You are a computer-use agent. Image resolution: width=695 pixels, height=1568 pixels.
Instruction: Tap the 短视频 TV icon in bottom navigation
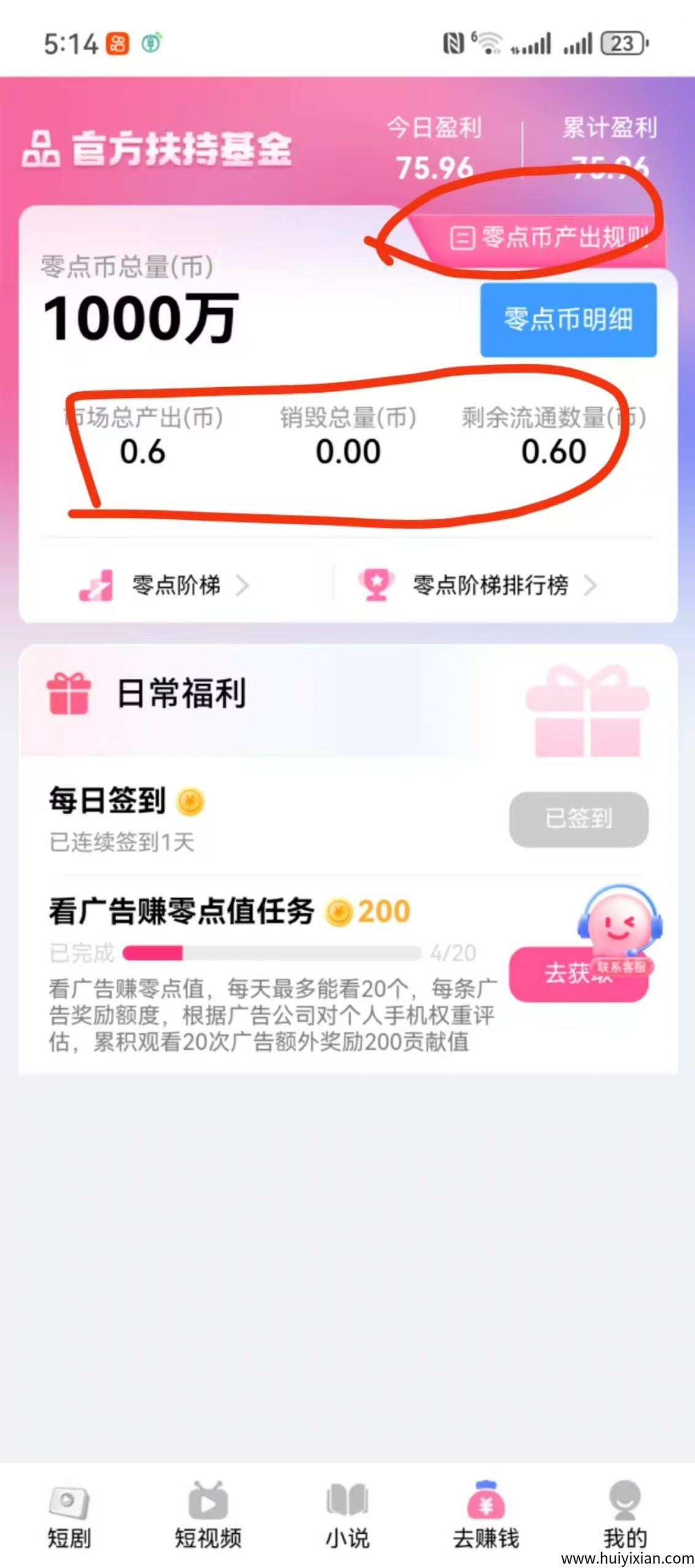coord(208,1501)
